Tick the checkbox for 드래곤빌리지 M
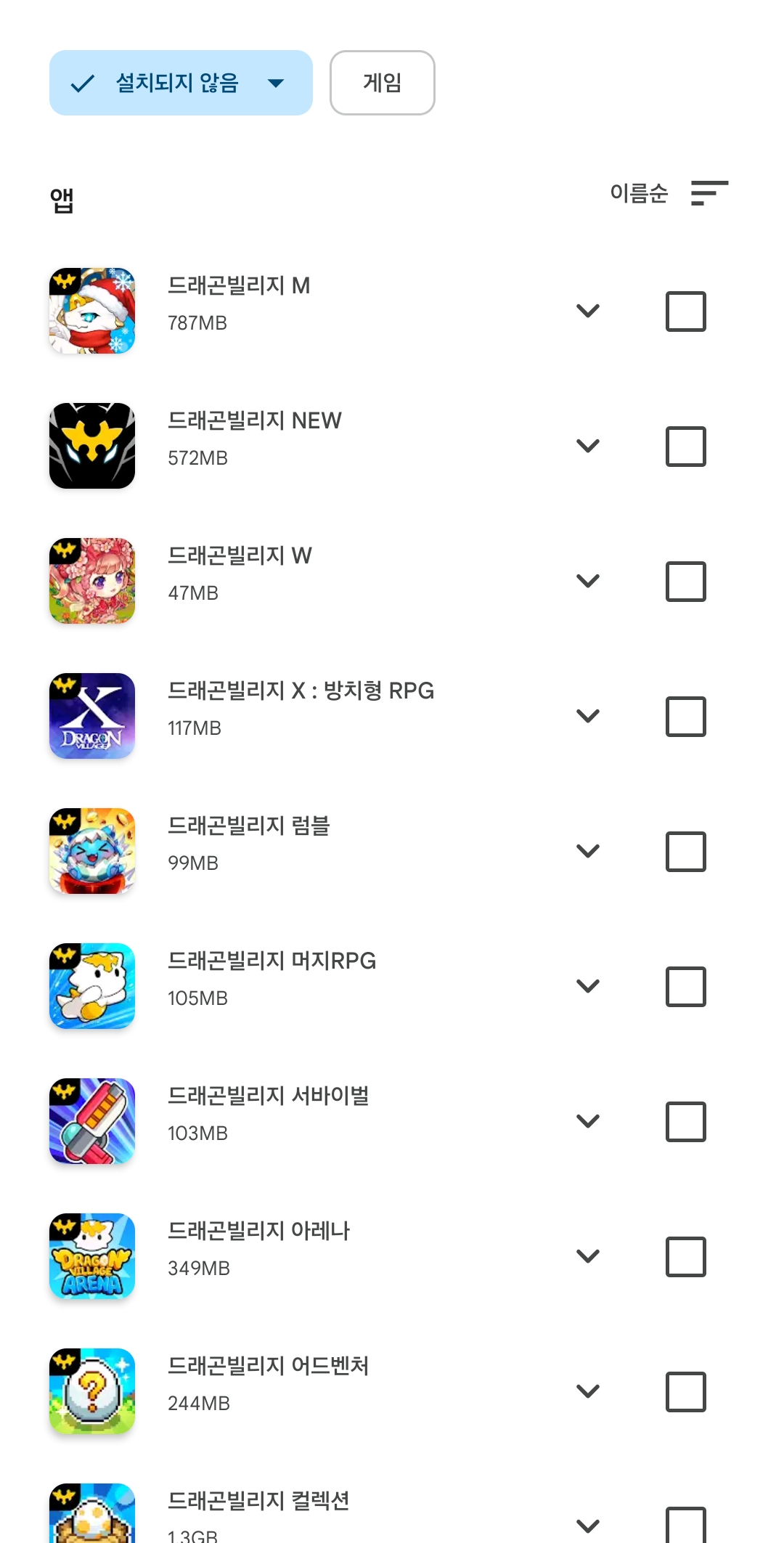The height and width of the screenshot is (1543, 784). pyautogui.click(x=685, y=312)
